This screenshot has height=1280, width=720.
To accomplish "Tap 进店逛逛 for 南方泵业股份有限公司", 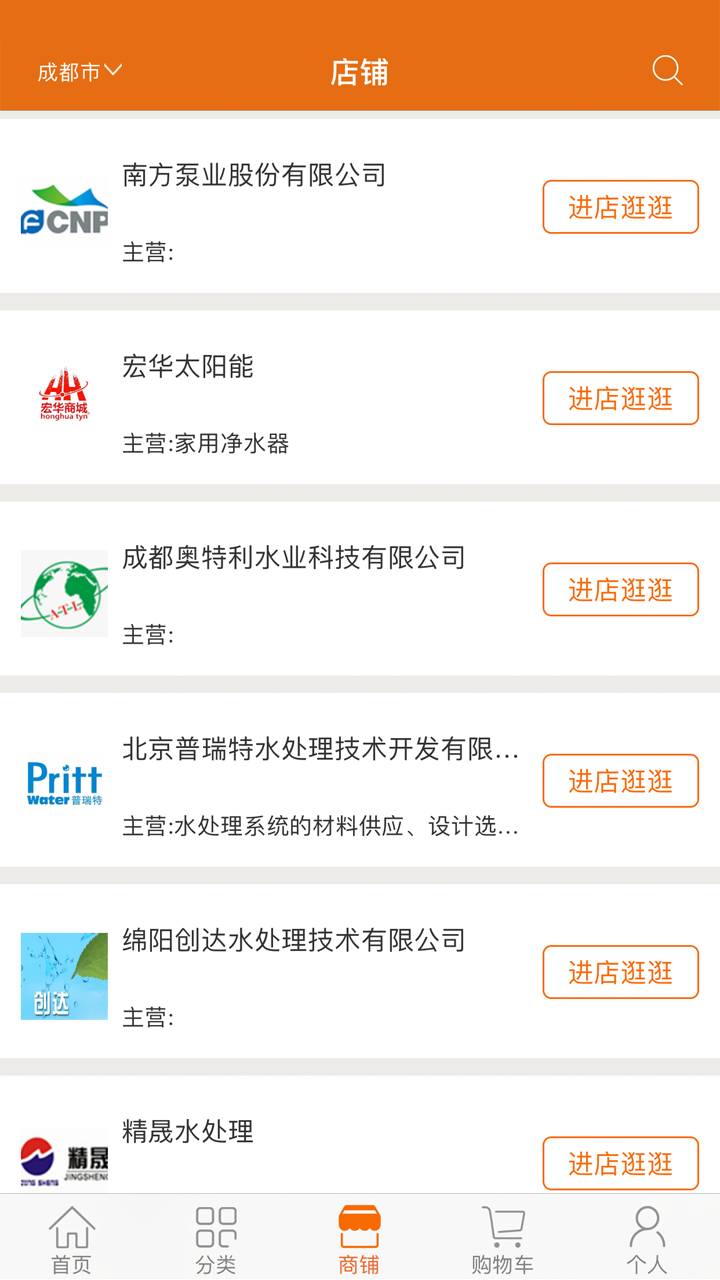I will click(620, 207).
